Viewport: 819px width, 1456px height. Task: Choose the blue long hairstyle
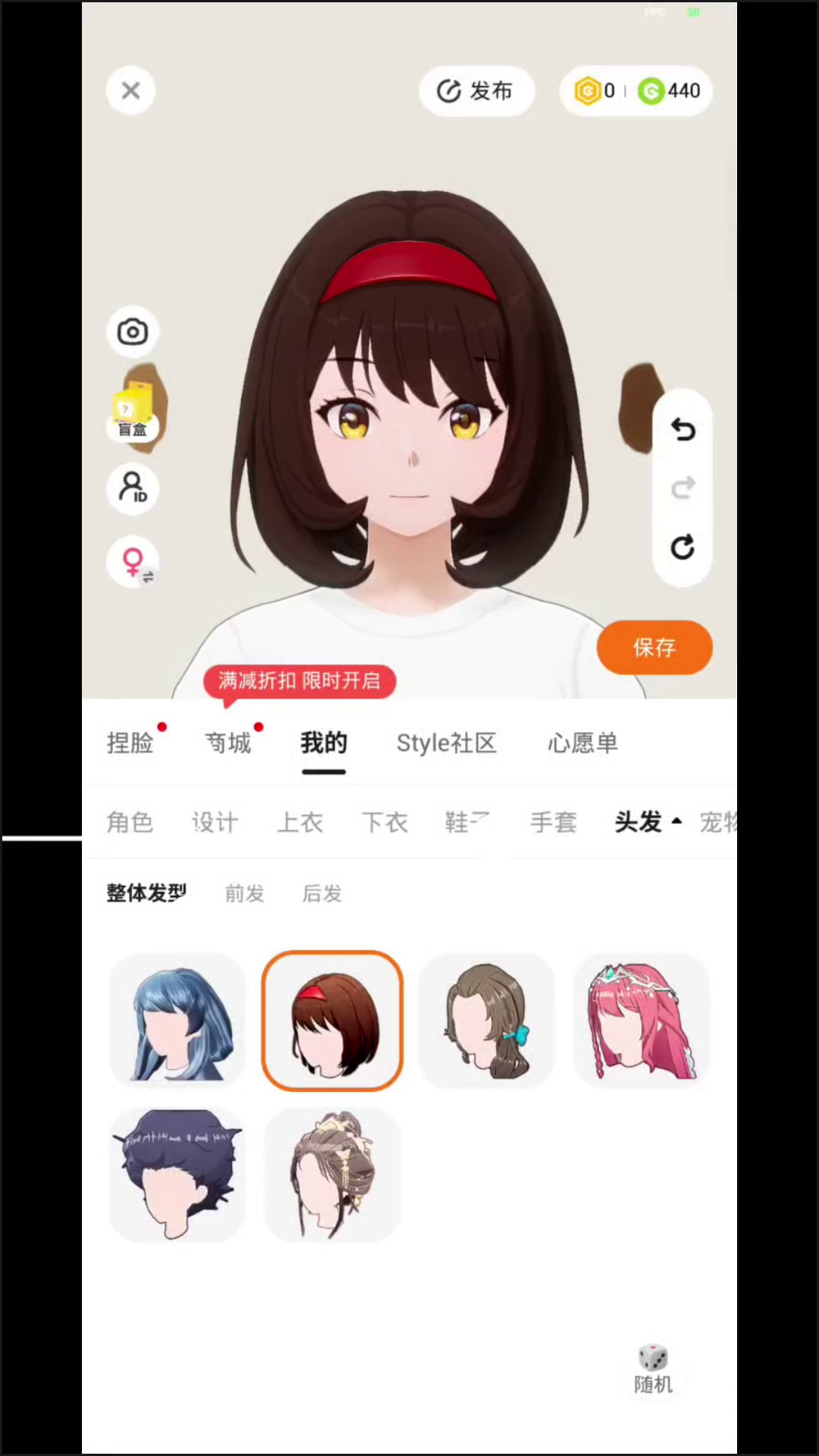coord(177,1021)
